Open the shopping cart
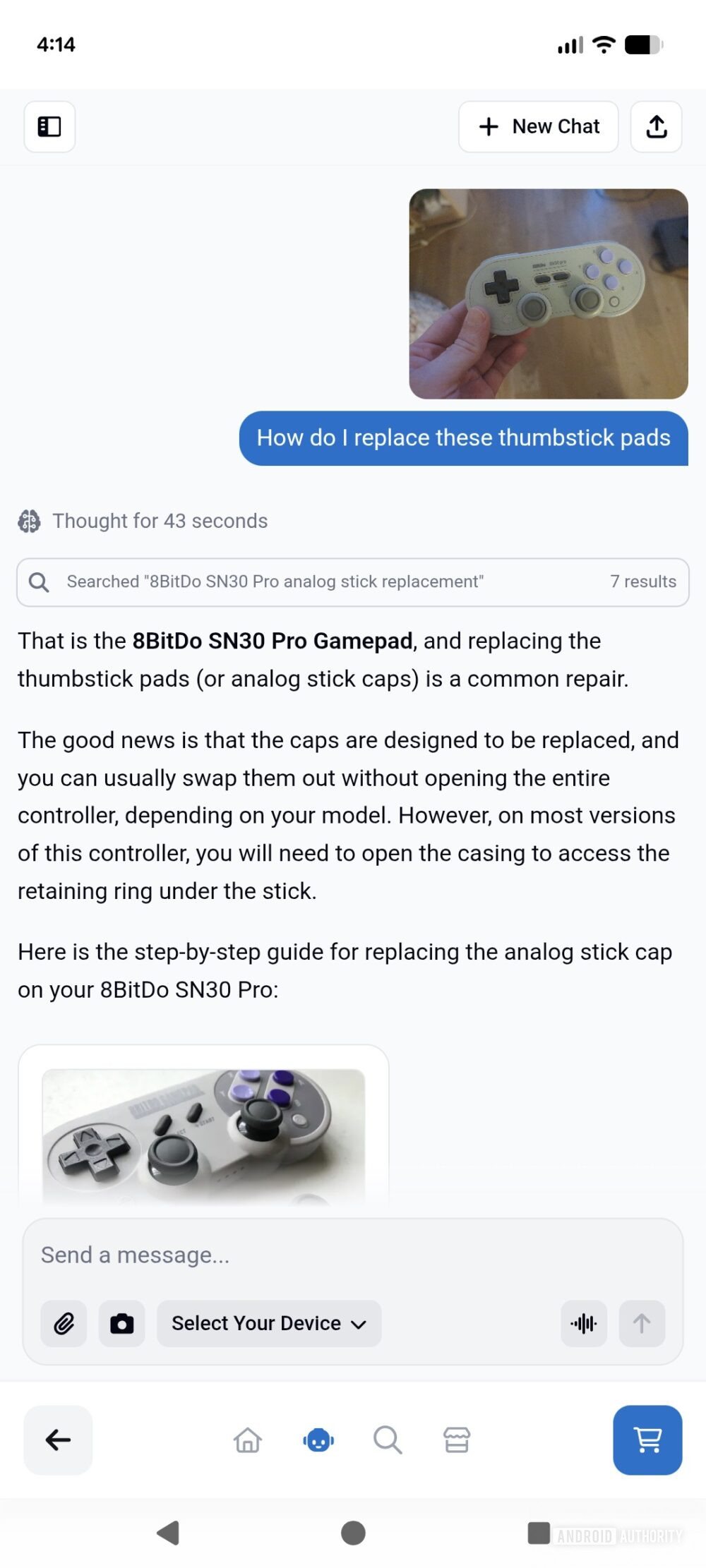 [647, 1440]
